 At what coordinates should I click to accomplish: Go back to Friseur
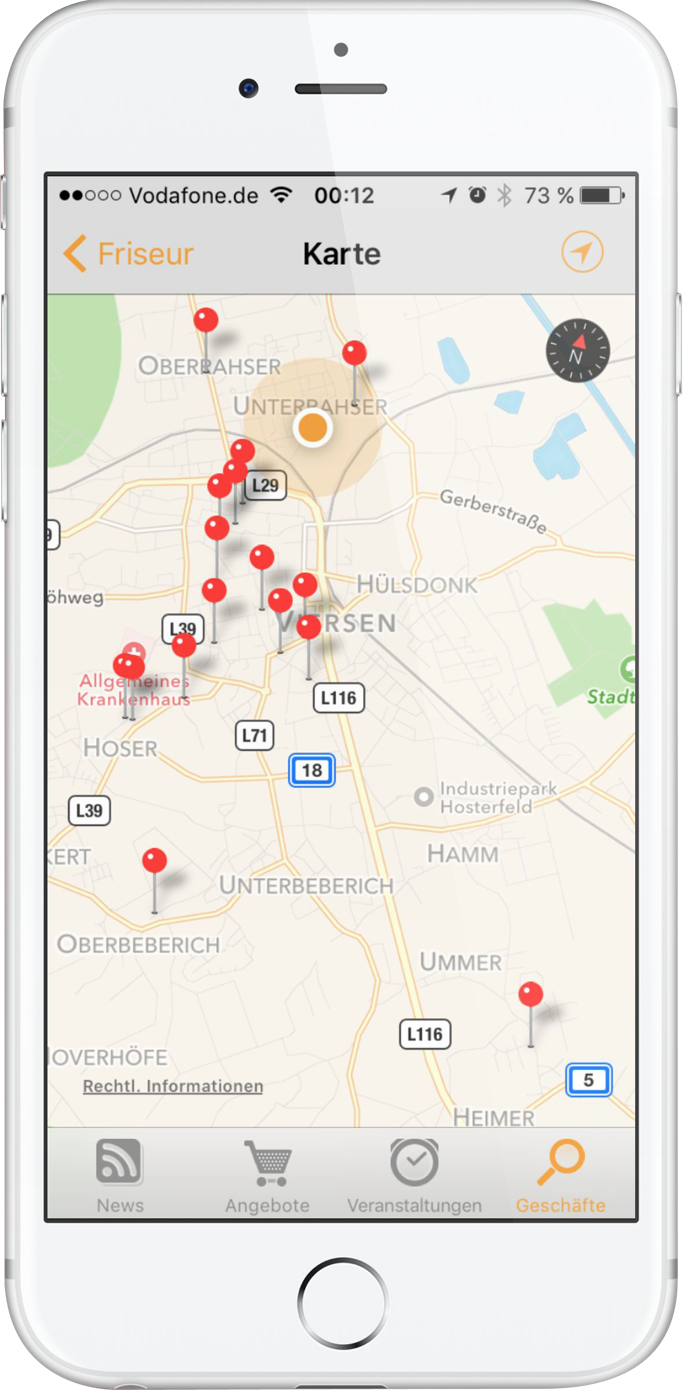point(128,254)
